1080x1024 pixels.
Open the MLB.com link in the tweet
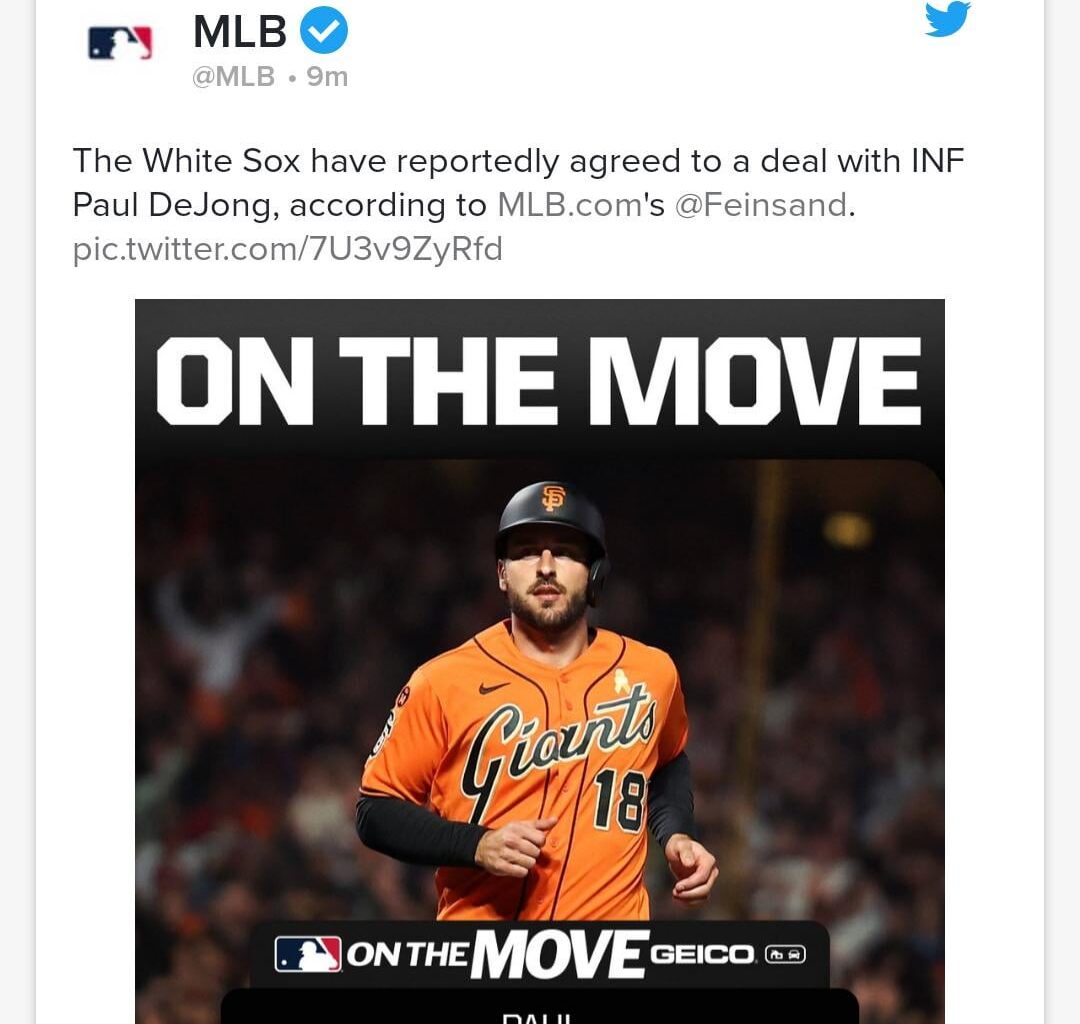(569, 205)
